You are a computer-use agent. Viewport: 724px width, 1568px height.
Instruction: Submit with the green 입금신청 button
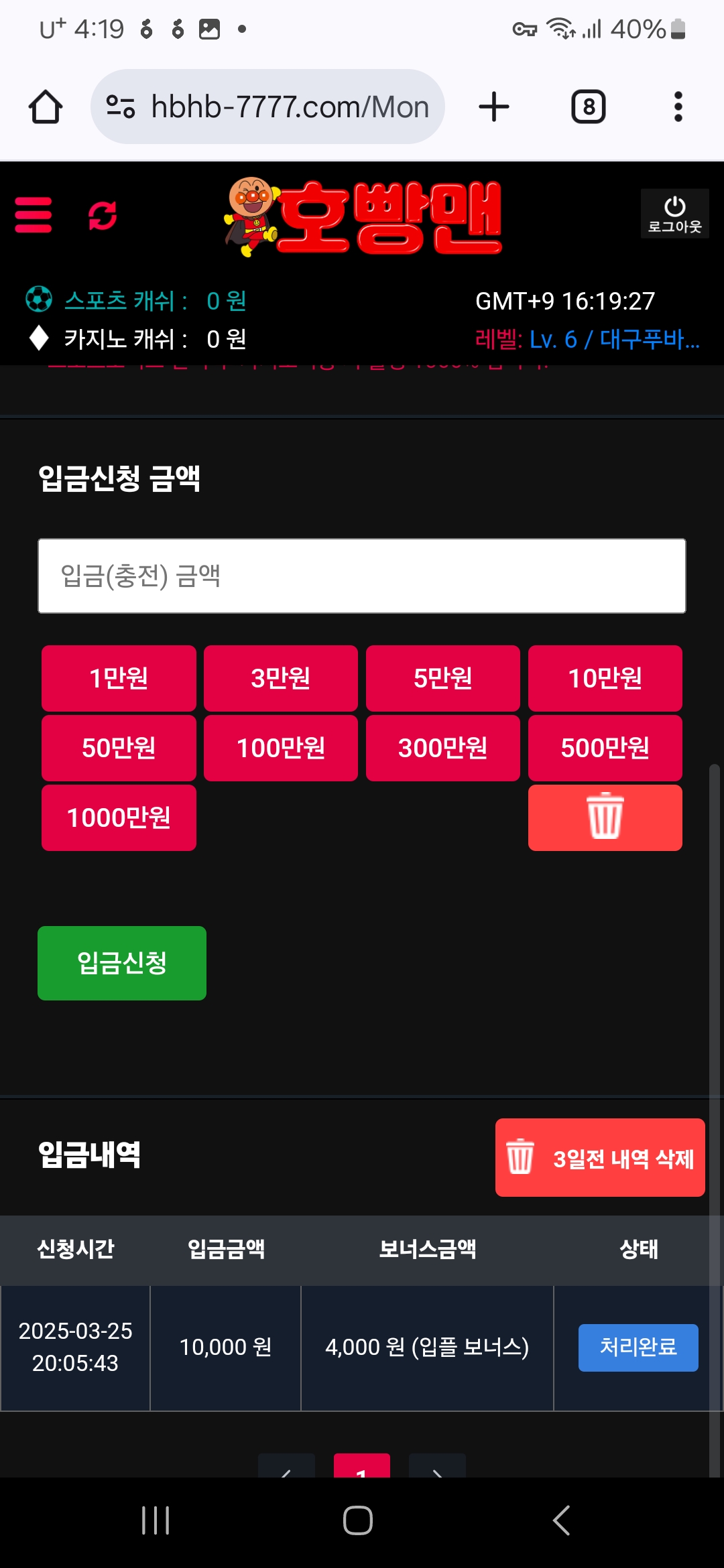coord(122,963)
